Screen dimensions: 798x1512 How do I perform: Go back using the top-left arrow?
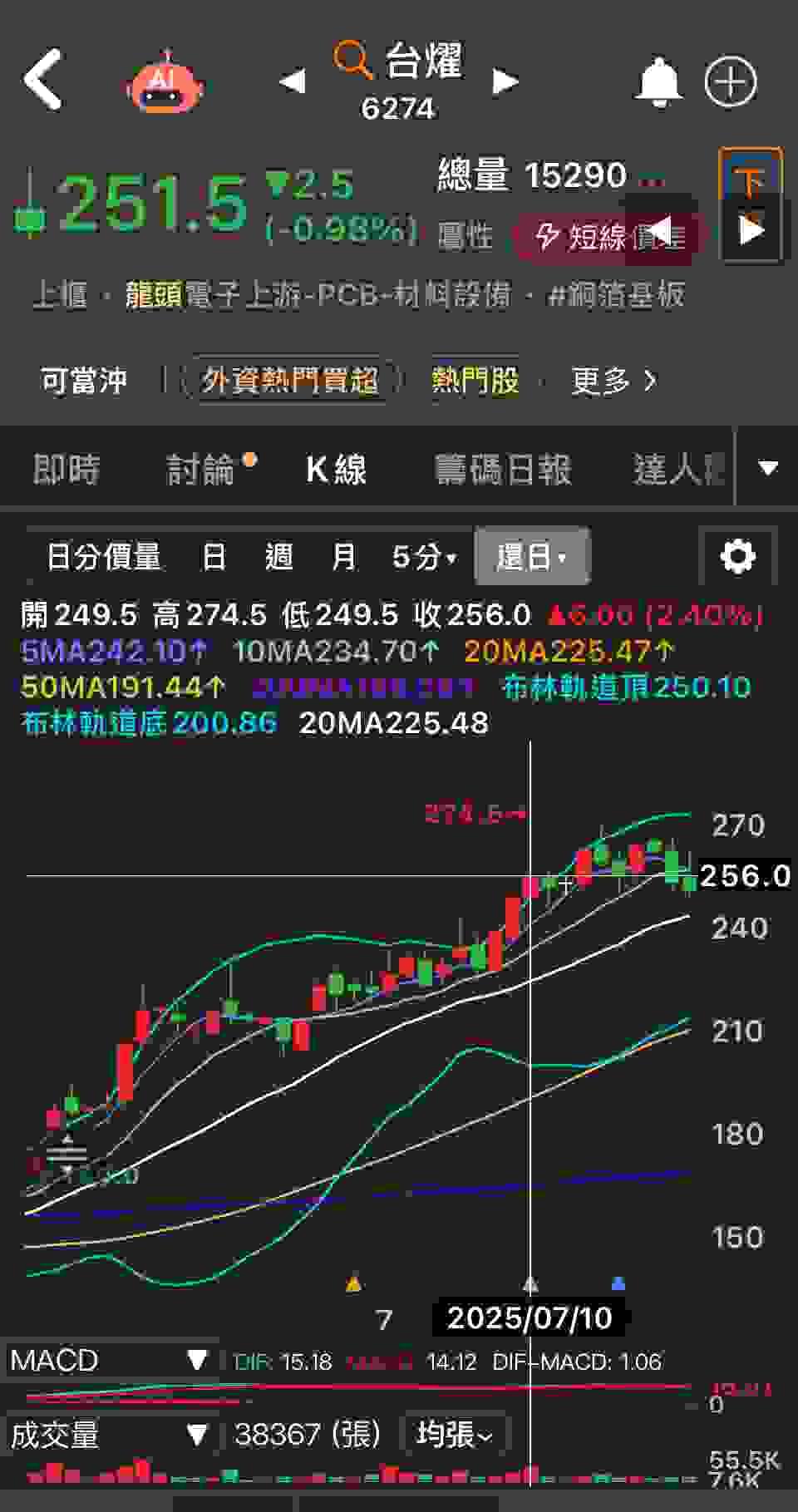43,80
